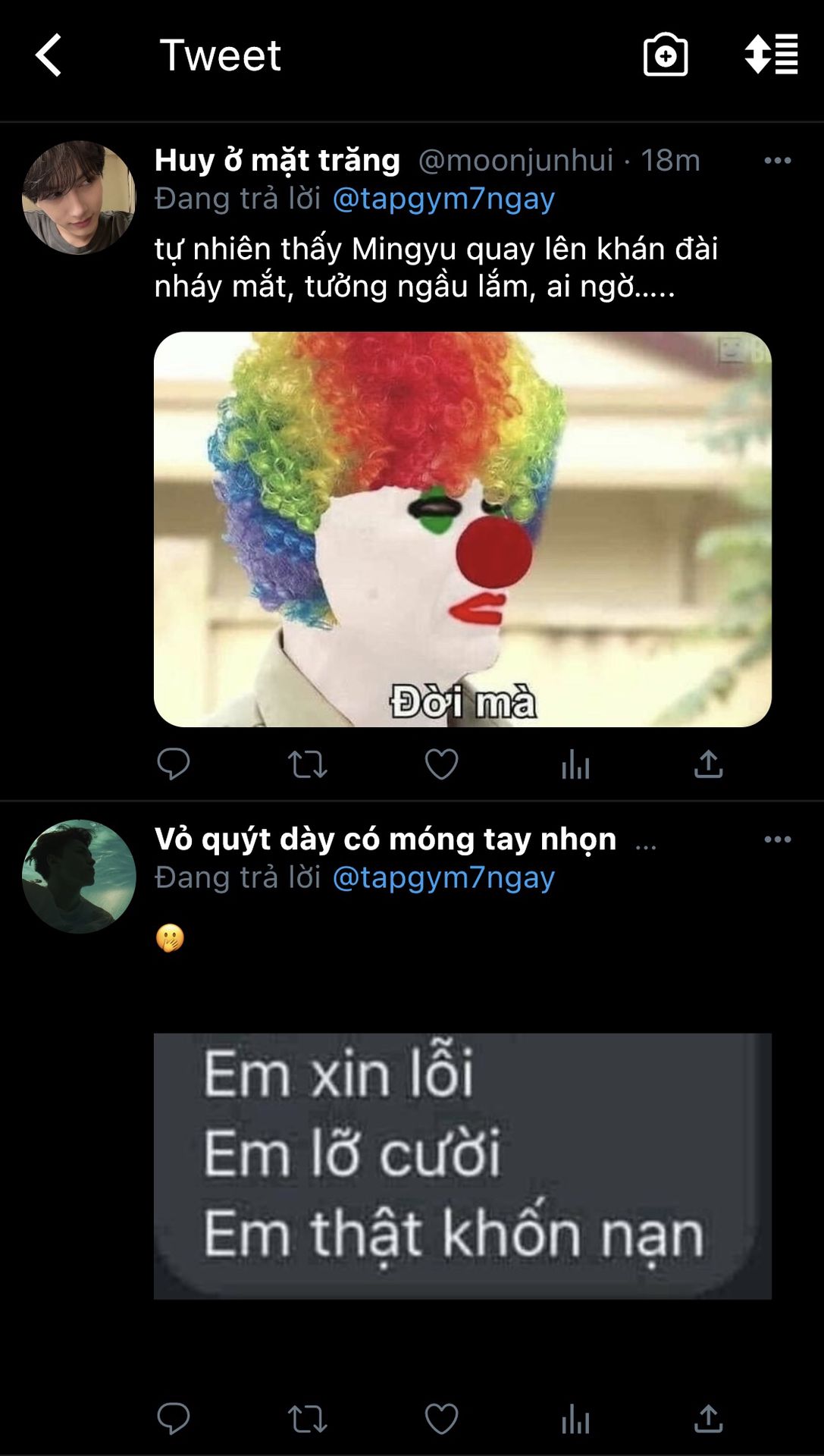The width and height of the screenshot is (824, 1456).
Task: View the clown meme image 'Đời mà'
Action: point(462,529)
